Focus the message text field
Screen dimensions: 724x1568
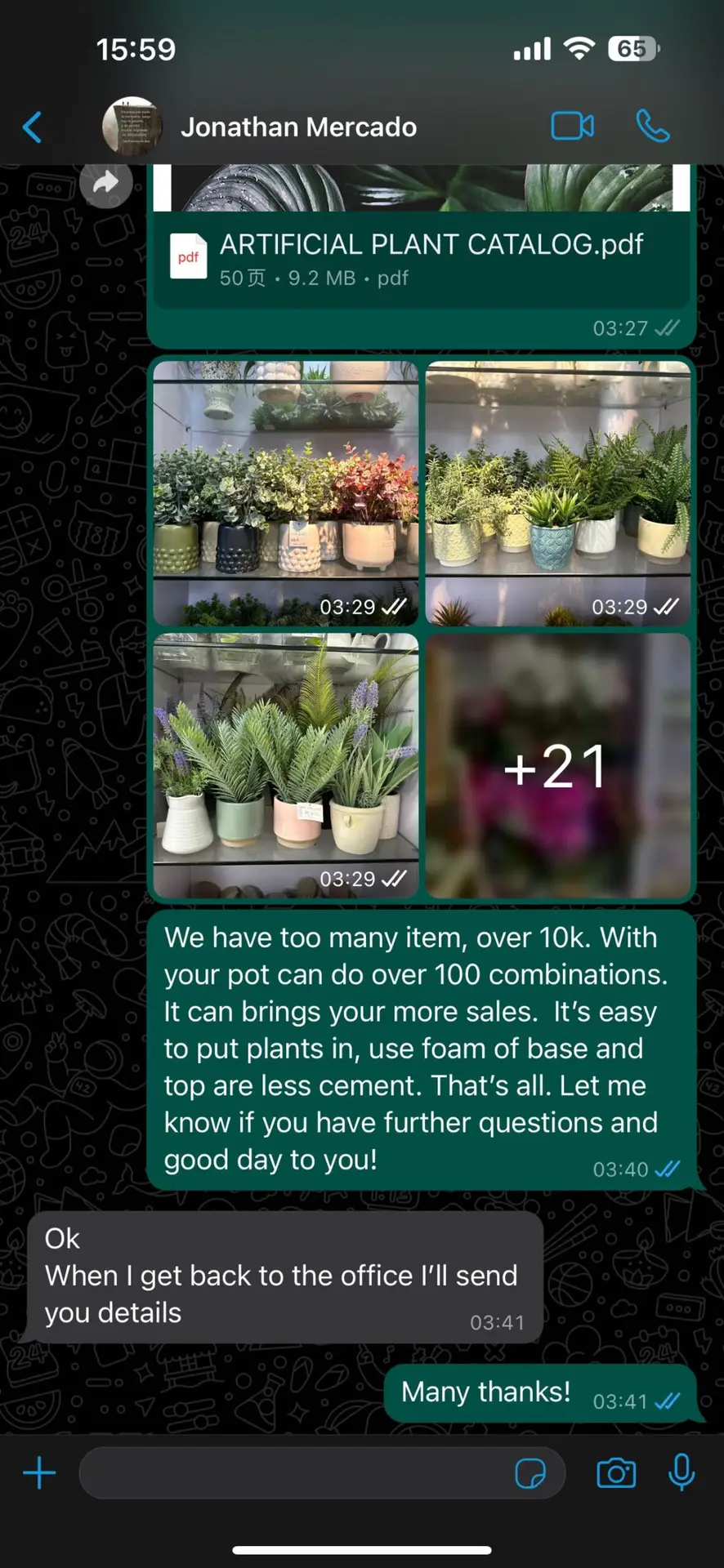click(294, 1473)
